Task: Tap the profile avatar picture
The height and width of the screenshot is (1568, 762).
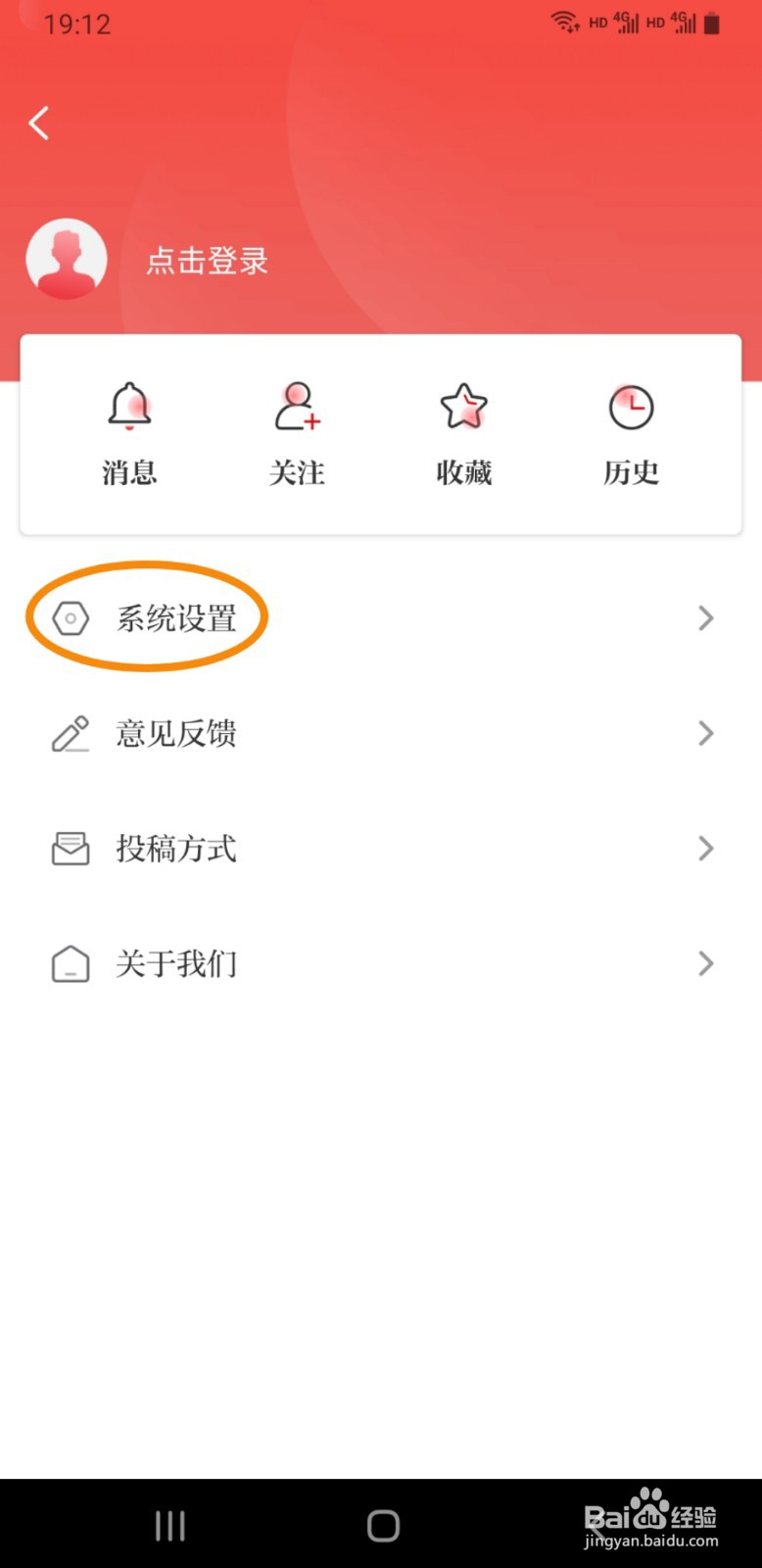Action: (x=67, y=260)
